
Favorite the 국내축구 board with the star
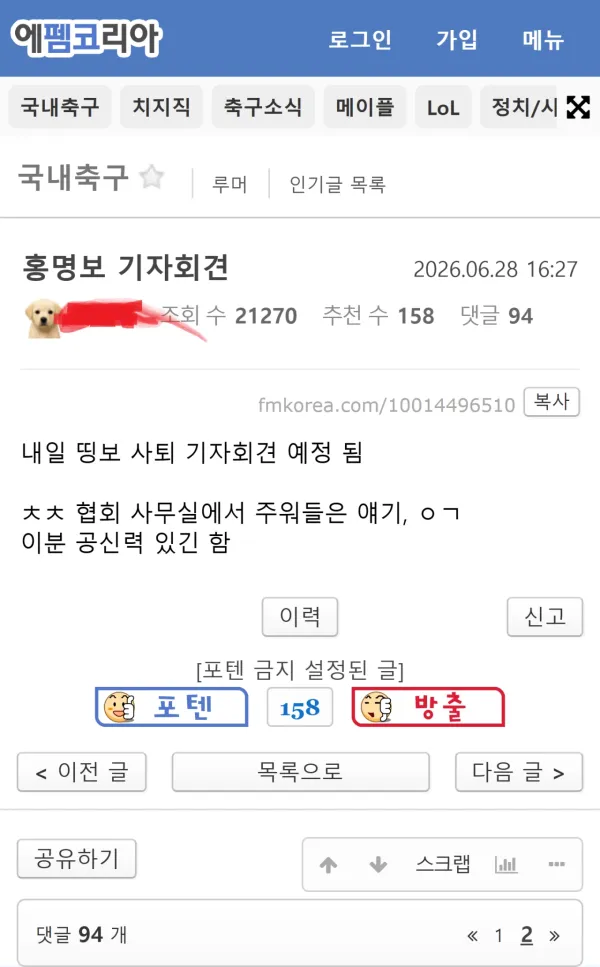[152, 178]
